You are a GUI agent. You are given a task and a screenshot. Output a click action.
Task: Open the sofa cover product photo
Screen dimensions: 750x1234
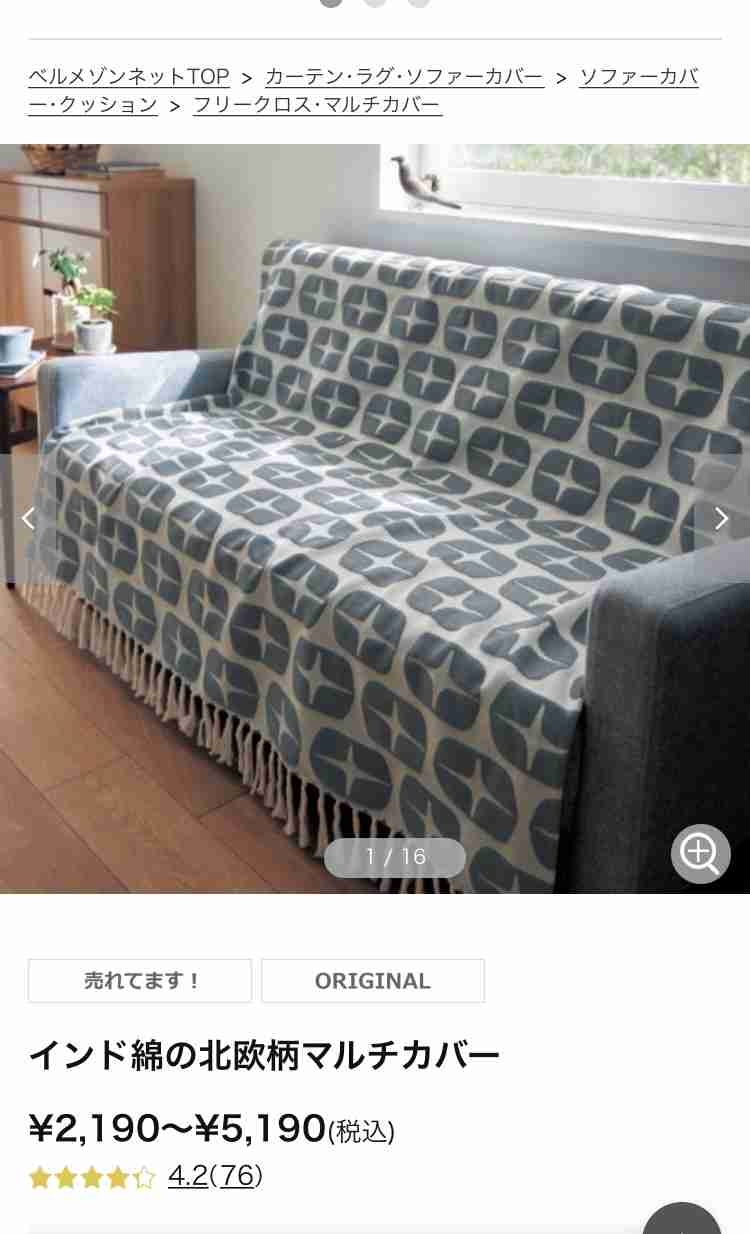[375, 518]
